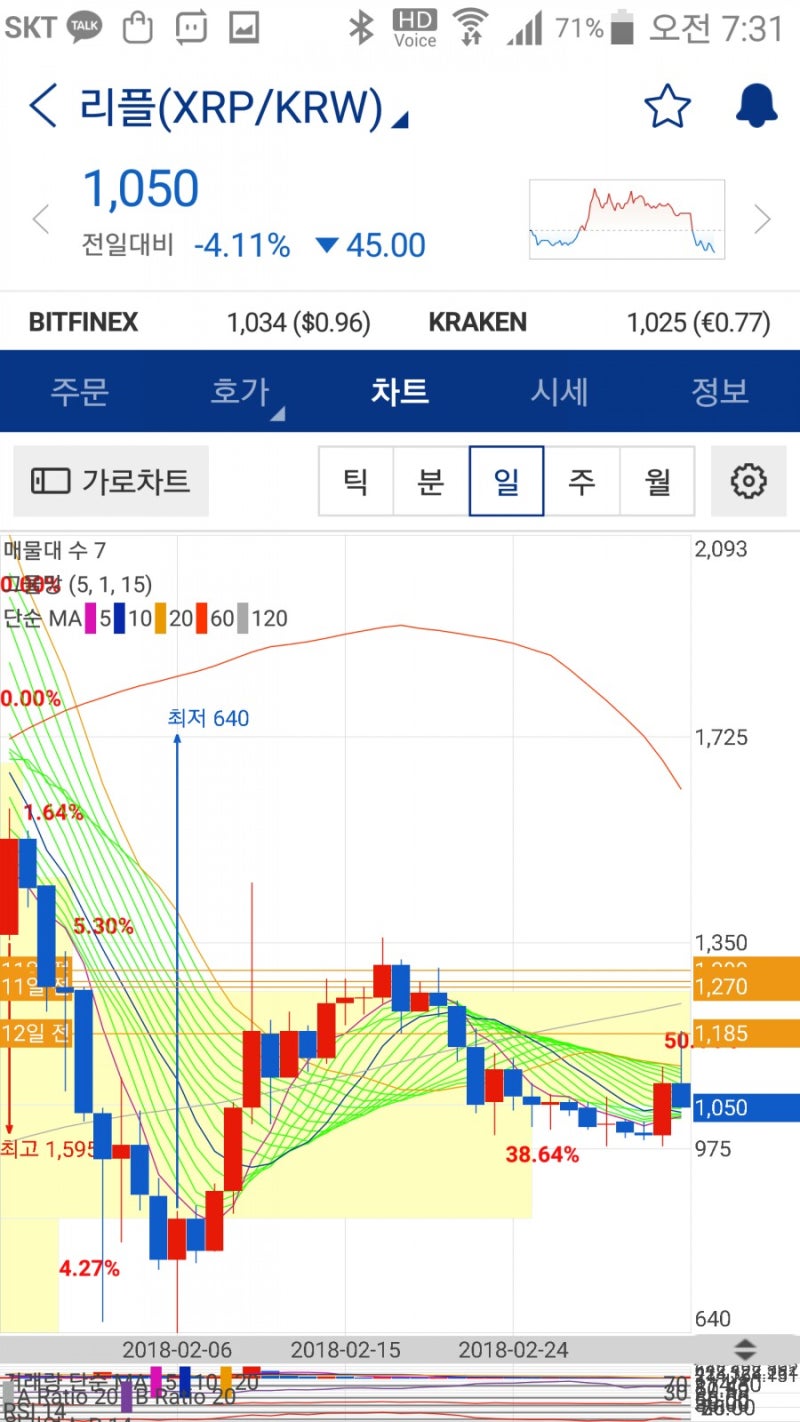Select the 틱 interval option
Screen dimensions: 800x1422
tap(356, 481)
